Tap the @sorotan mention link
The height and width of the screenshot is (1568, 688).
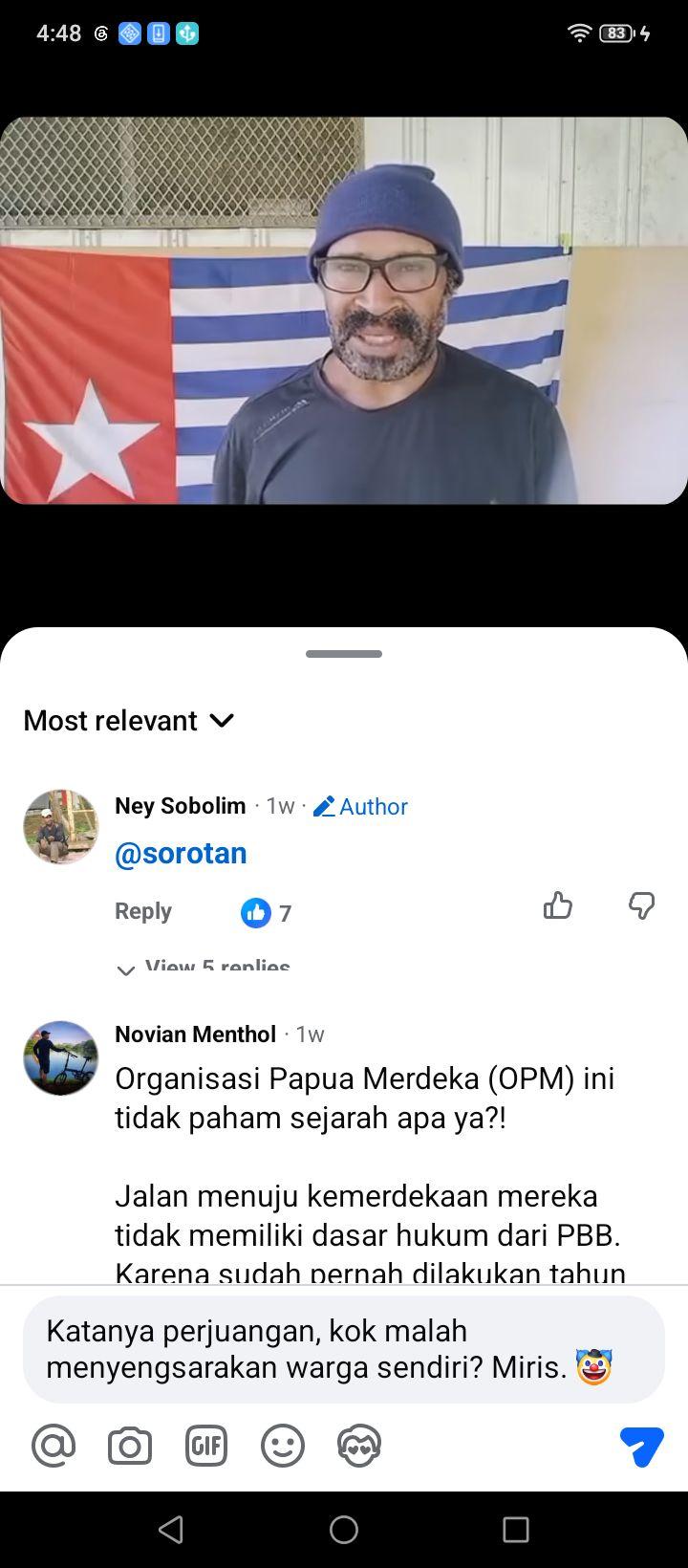pyautogui.click(x=181, y=853)
